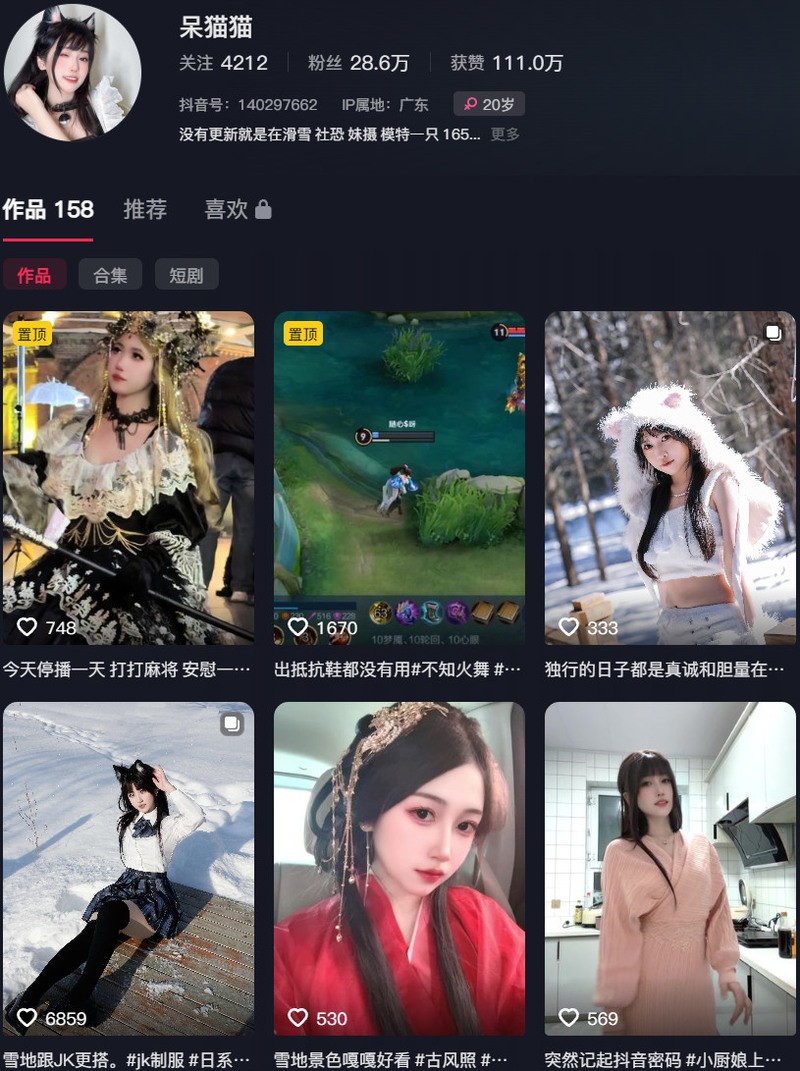Click the heart icon on the kitchen video

tap(567, 1018)
